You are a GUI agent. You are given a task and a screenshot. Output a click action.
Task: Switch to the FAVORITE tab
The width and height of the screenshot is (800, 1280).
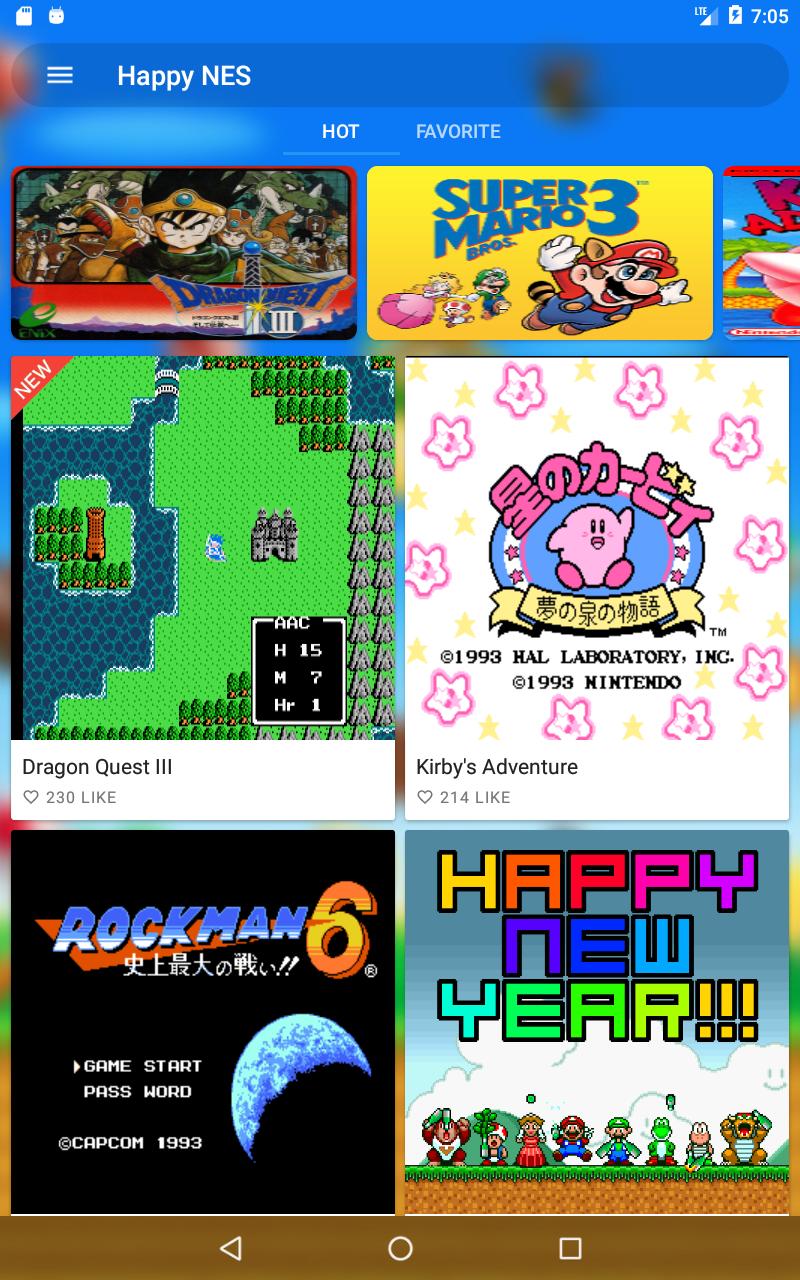point(458,132)
